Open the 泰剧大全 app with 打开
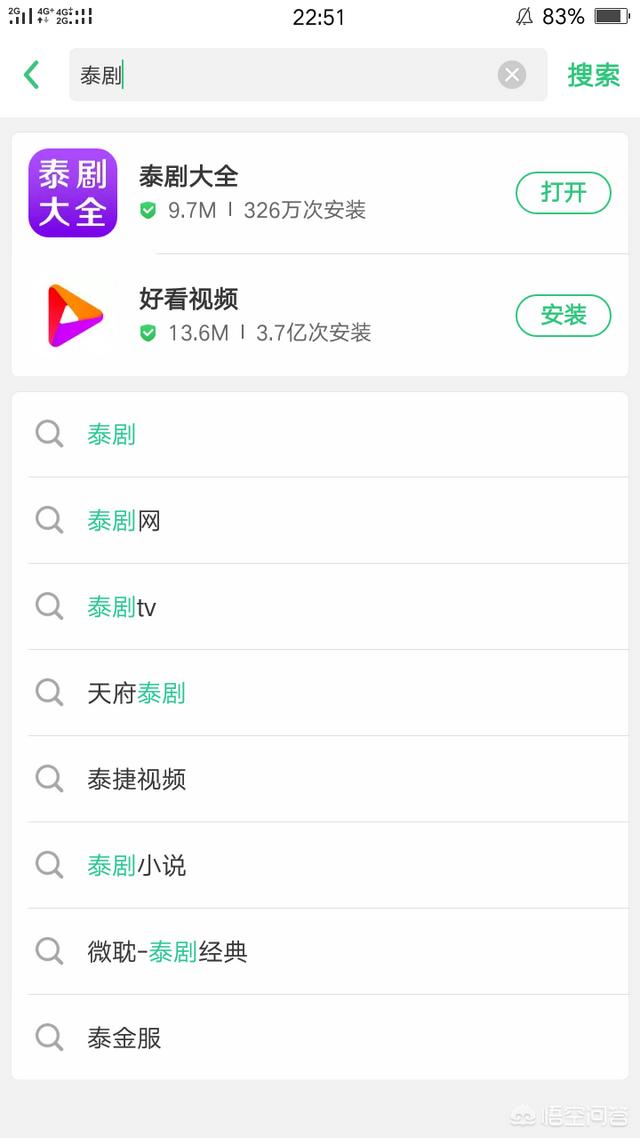This screenshot has width=640, height=1138. [563, 193]
